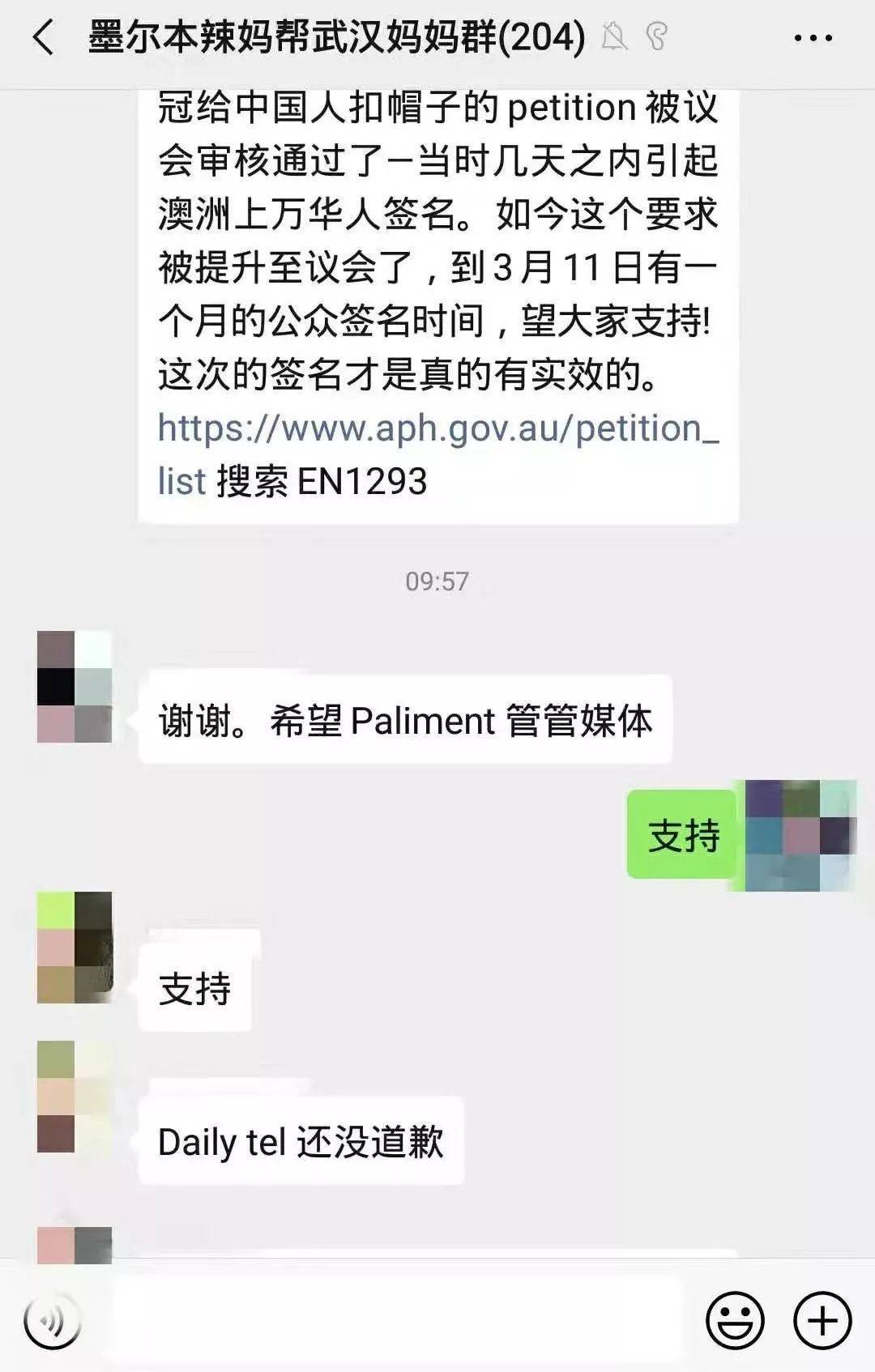This screenshot has height=1372, width=875.
Task: Open the emoji picker
Action: point(735,1320)
